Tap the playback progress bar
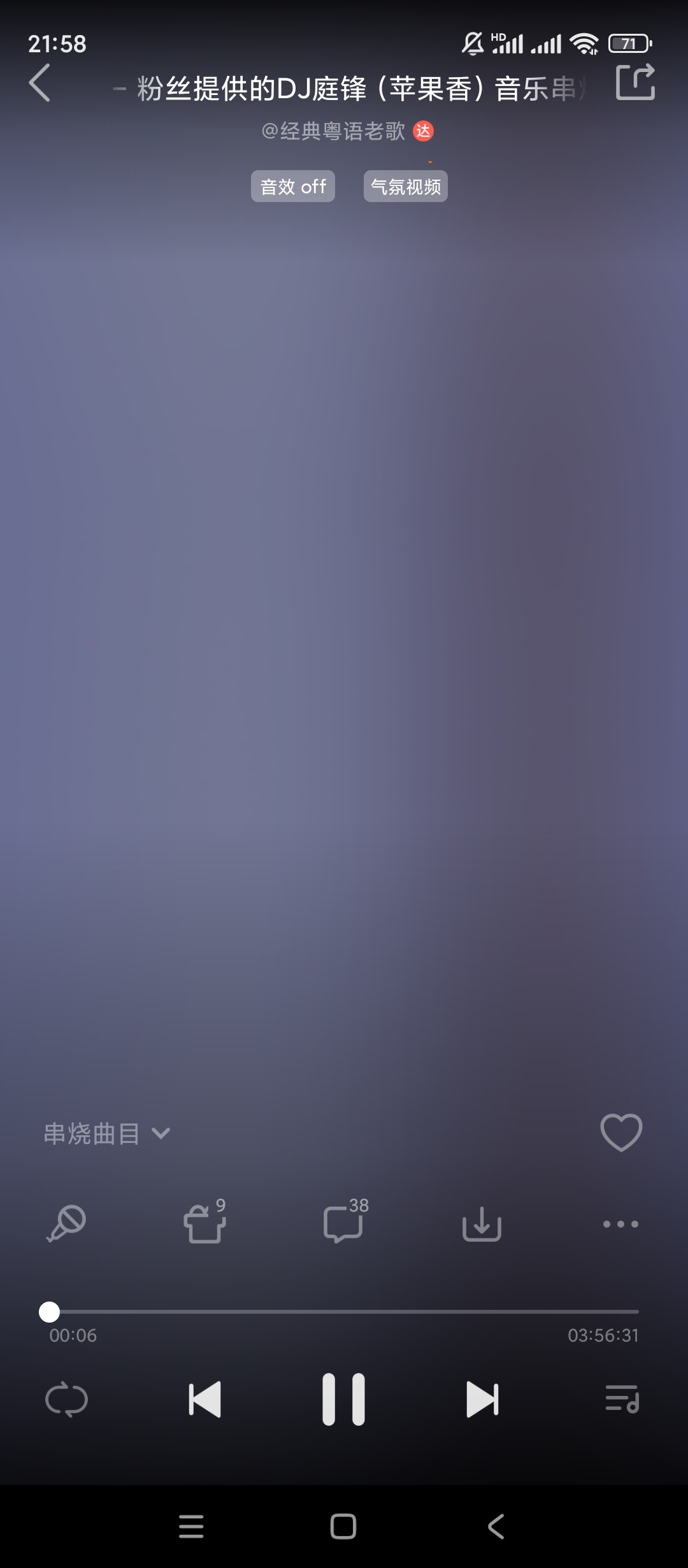Viewport: 688px width, 1568px height. click(x=344, y=1312)
